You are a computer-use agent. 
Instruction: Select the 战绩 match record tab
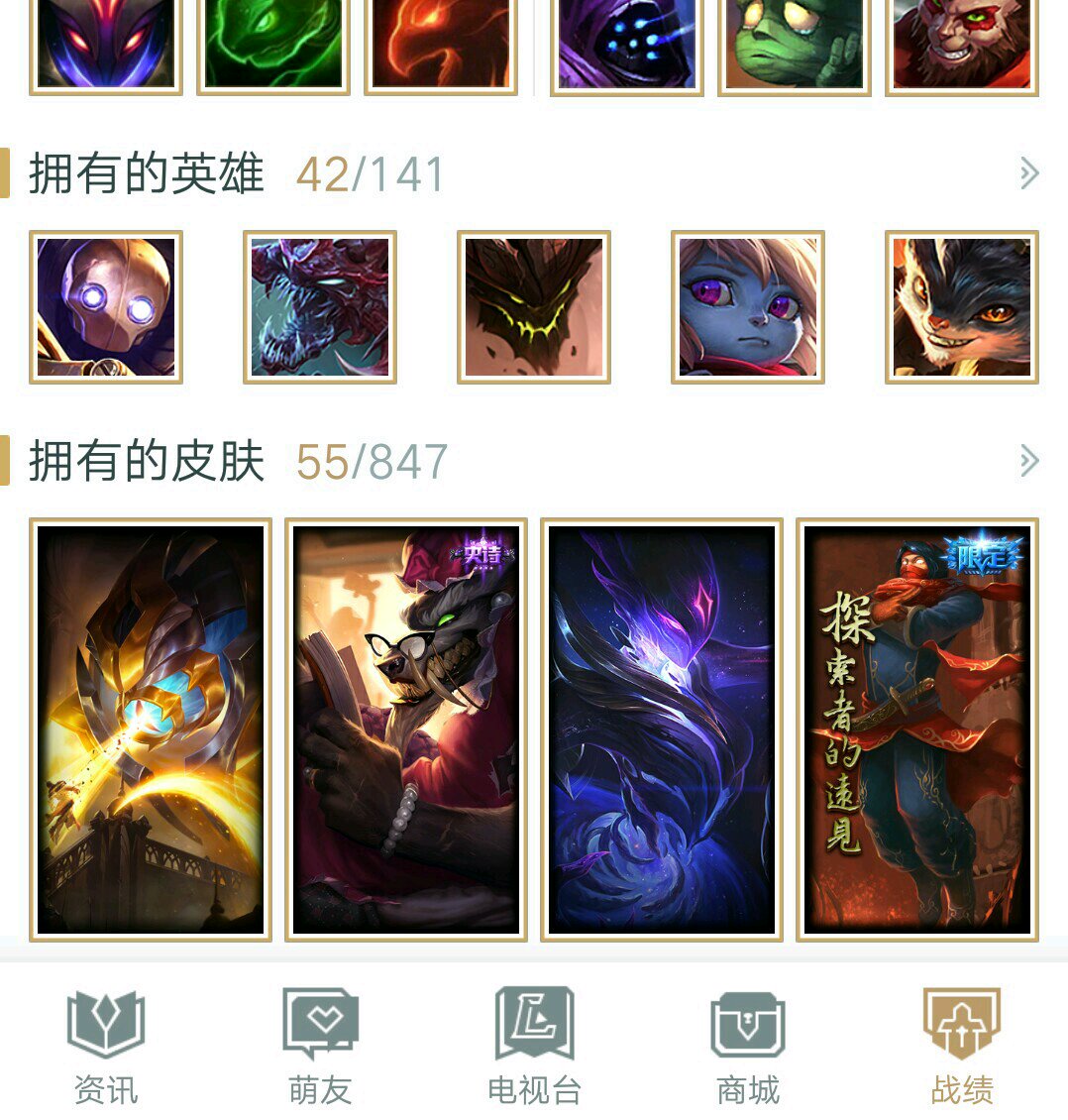point(962,1047)
